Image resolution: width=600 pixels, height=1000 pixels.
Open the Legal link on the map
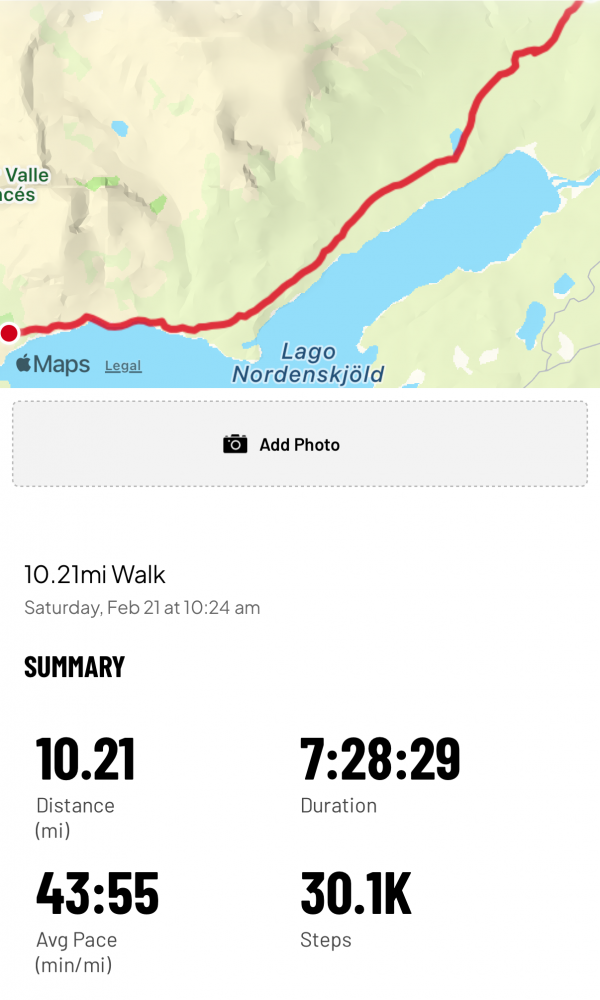click(123, 366)
